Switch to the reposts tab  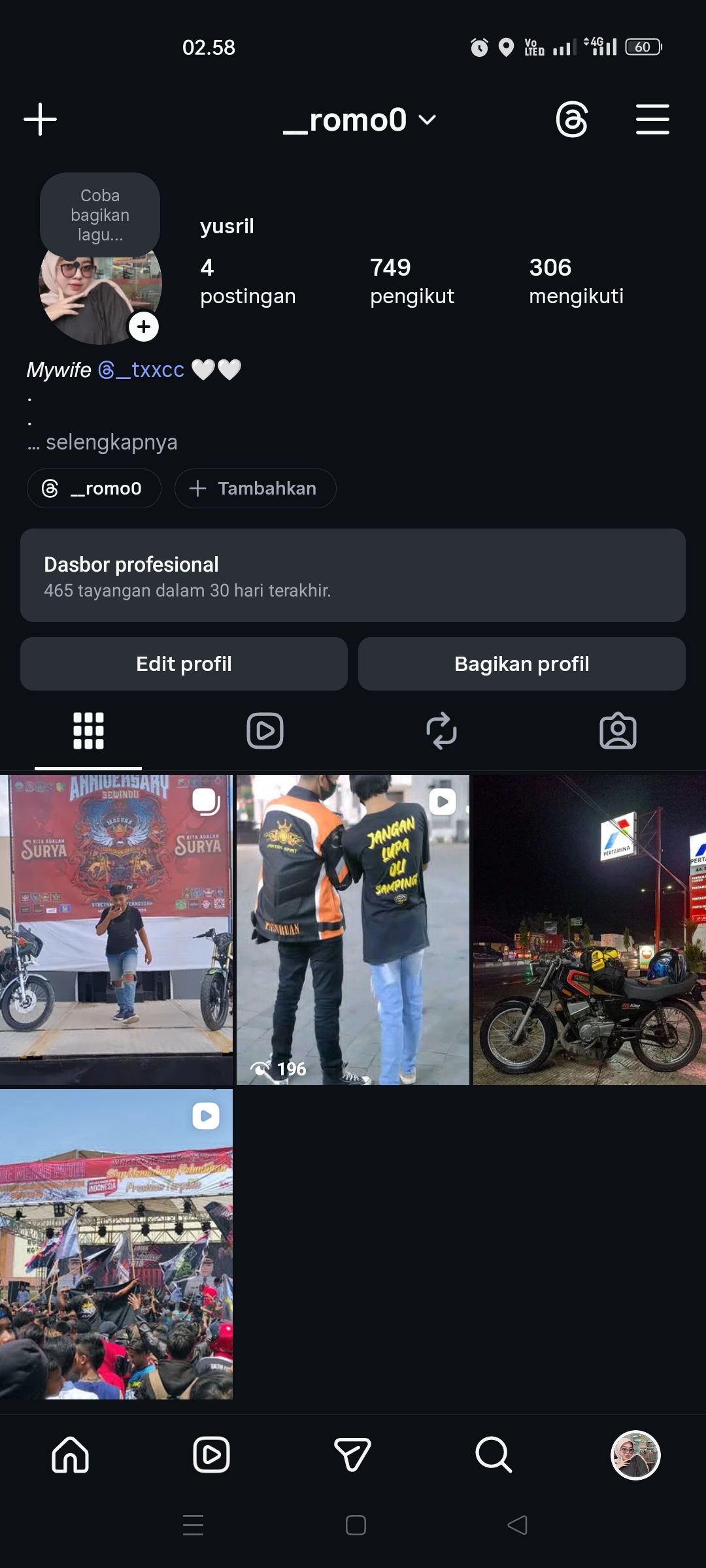[x=441, y=730]
